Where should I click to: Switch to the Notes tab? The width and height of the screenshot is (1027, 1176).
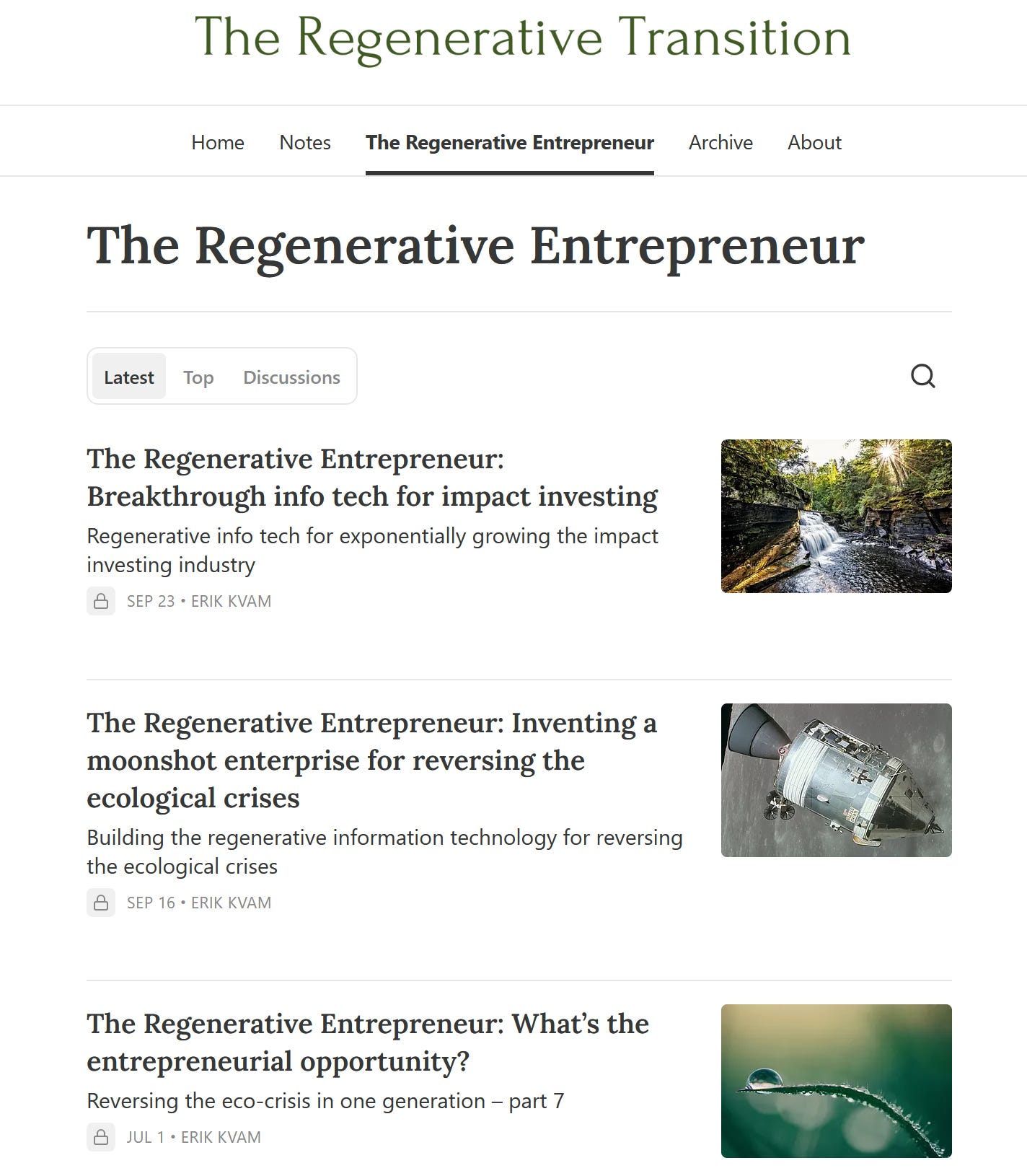pyautogui.click(x=305, y=142)
